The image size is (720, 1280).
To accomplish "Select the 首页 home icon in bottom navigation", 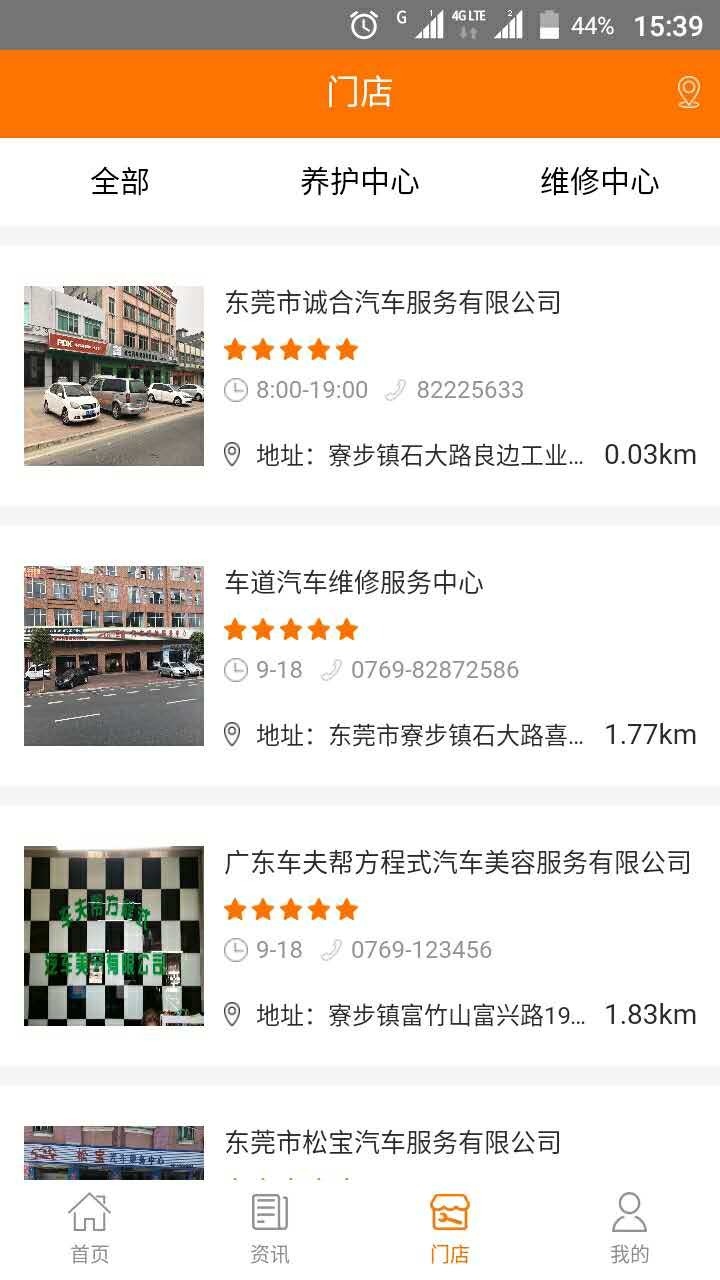I will point(90,1222).
